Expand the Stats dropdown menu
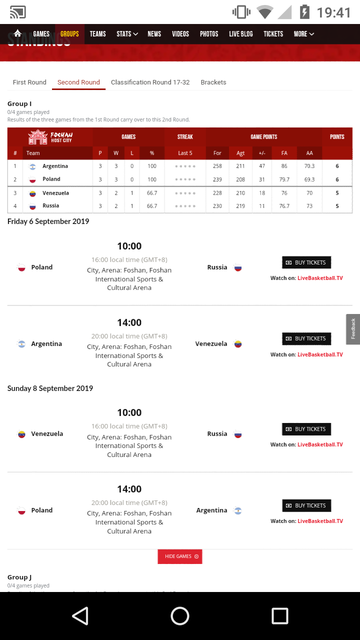Image resolution: width=360 pixels, height=640 pixels. (x=127, y=34)
